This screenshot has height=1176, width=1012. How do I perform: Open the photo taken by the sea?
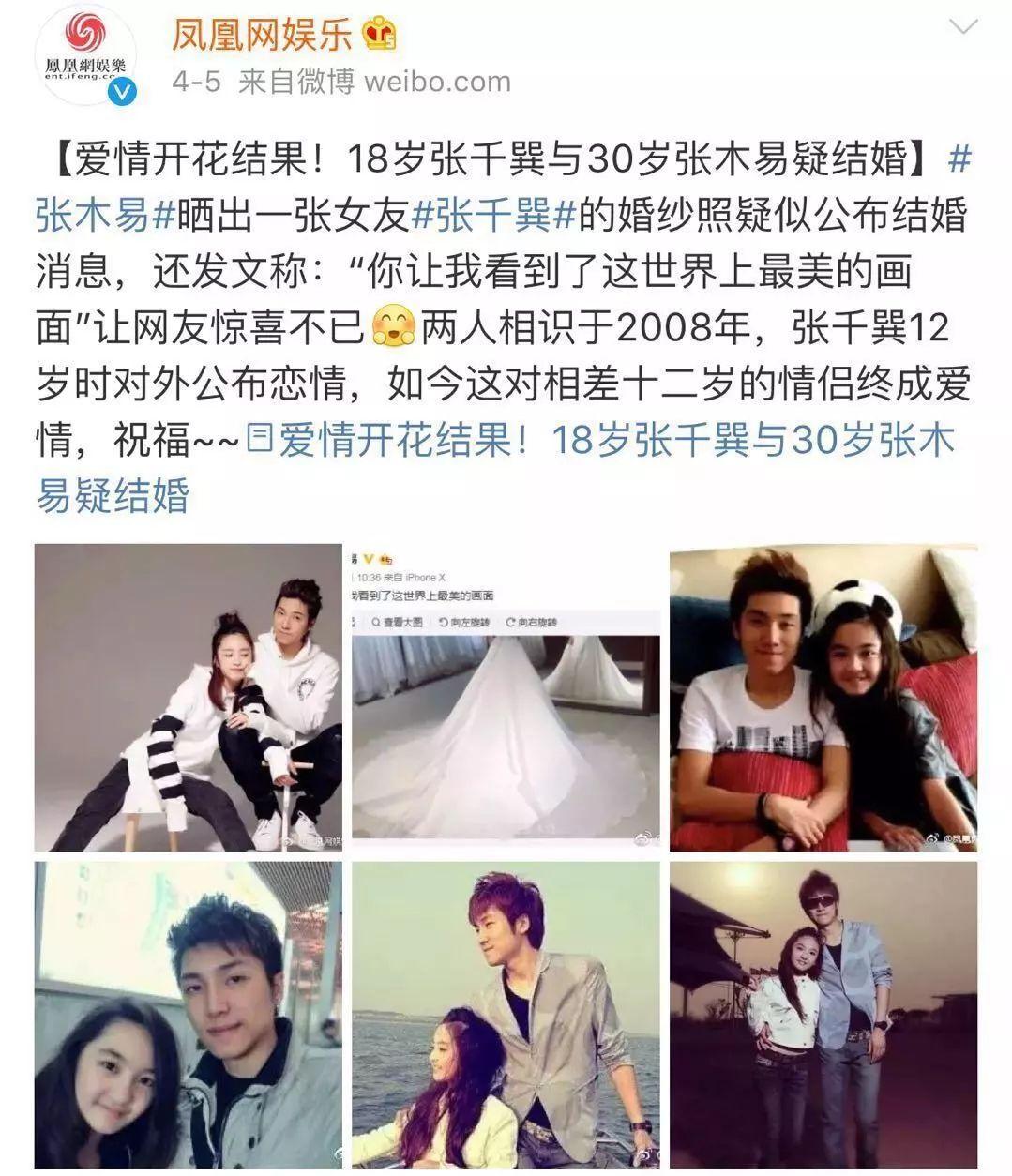pyautogui.click(x=506, y=1015)
